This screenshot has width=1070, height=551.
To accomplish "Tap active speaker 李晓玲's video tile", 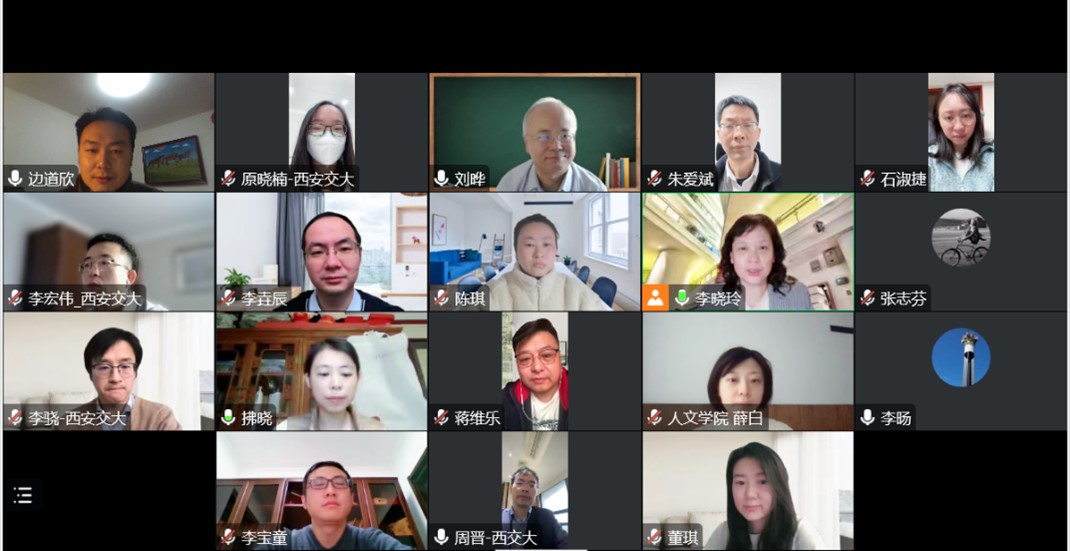I will point(748,250).
